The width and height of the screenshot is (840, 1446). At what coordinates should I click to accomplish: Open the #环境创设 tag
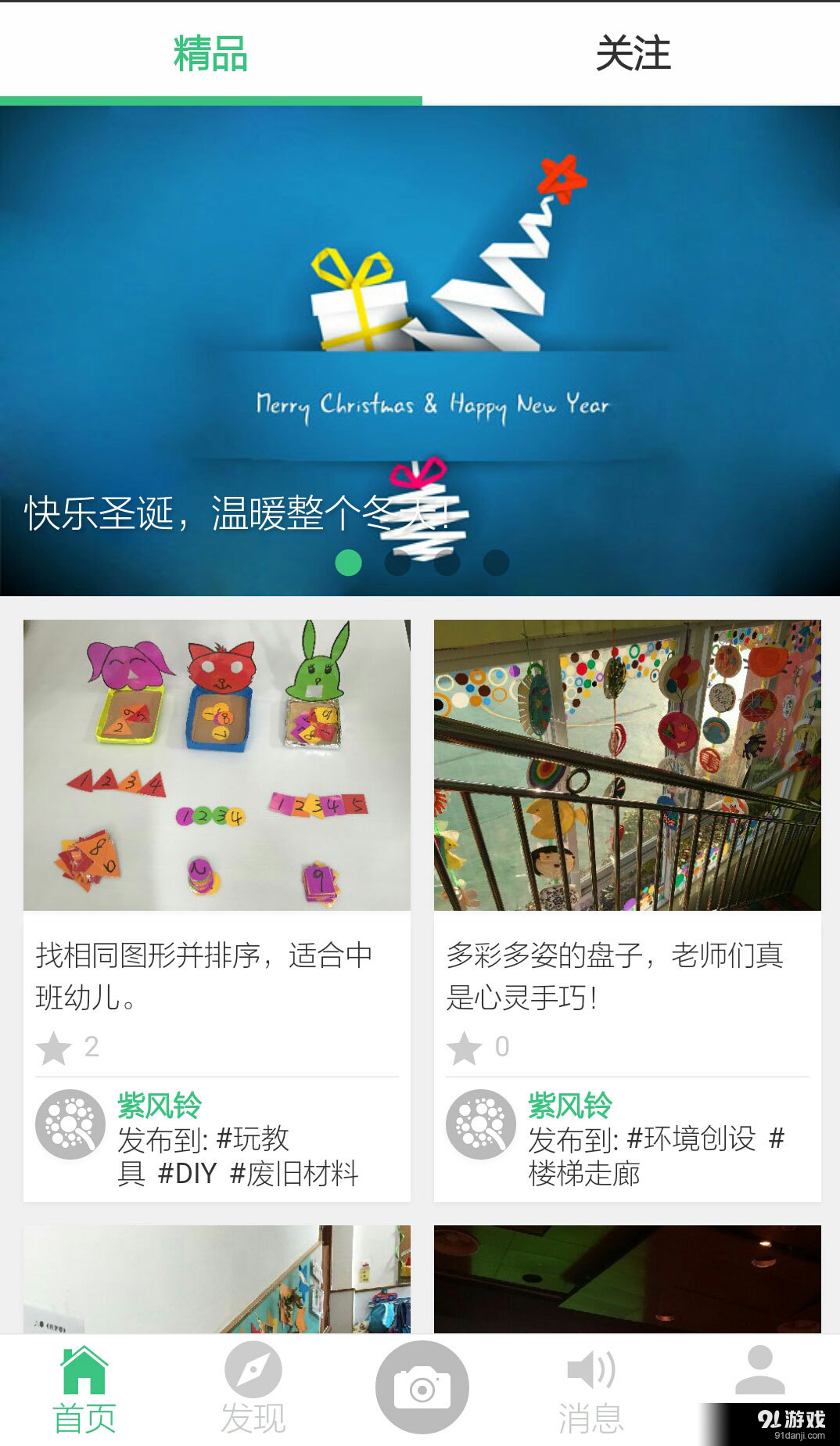(691, 1139)
